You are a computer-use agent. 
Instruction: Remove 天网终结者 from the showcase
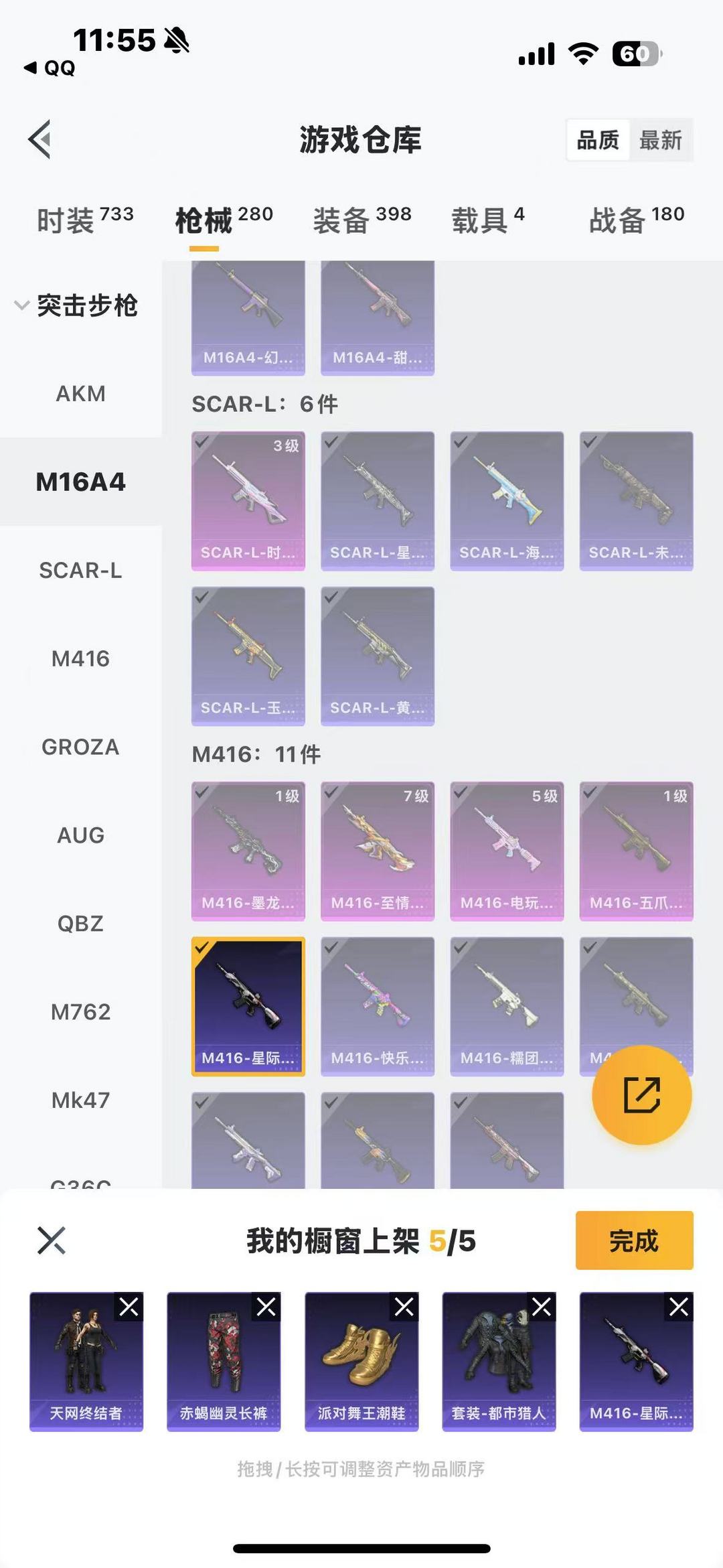(129, 1307)
